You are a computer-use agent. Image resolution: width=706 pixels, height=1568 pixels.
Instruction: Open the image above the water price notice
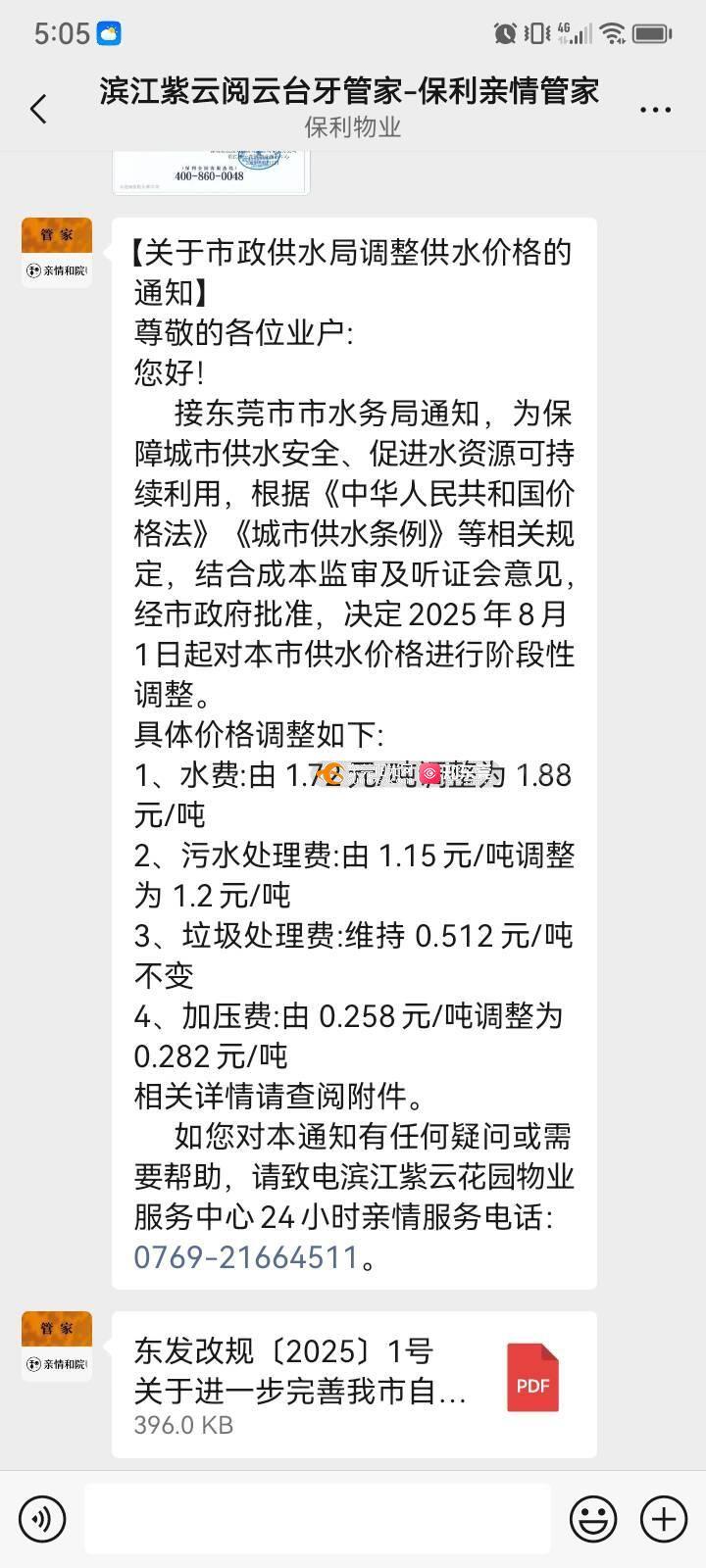[211, 172]
